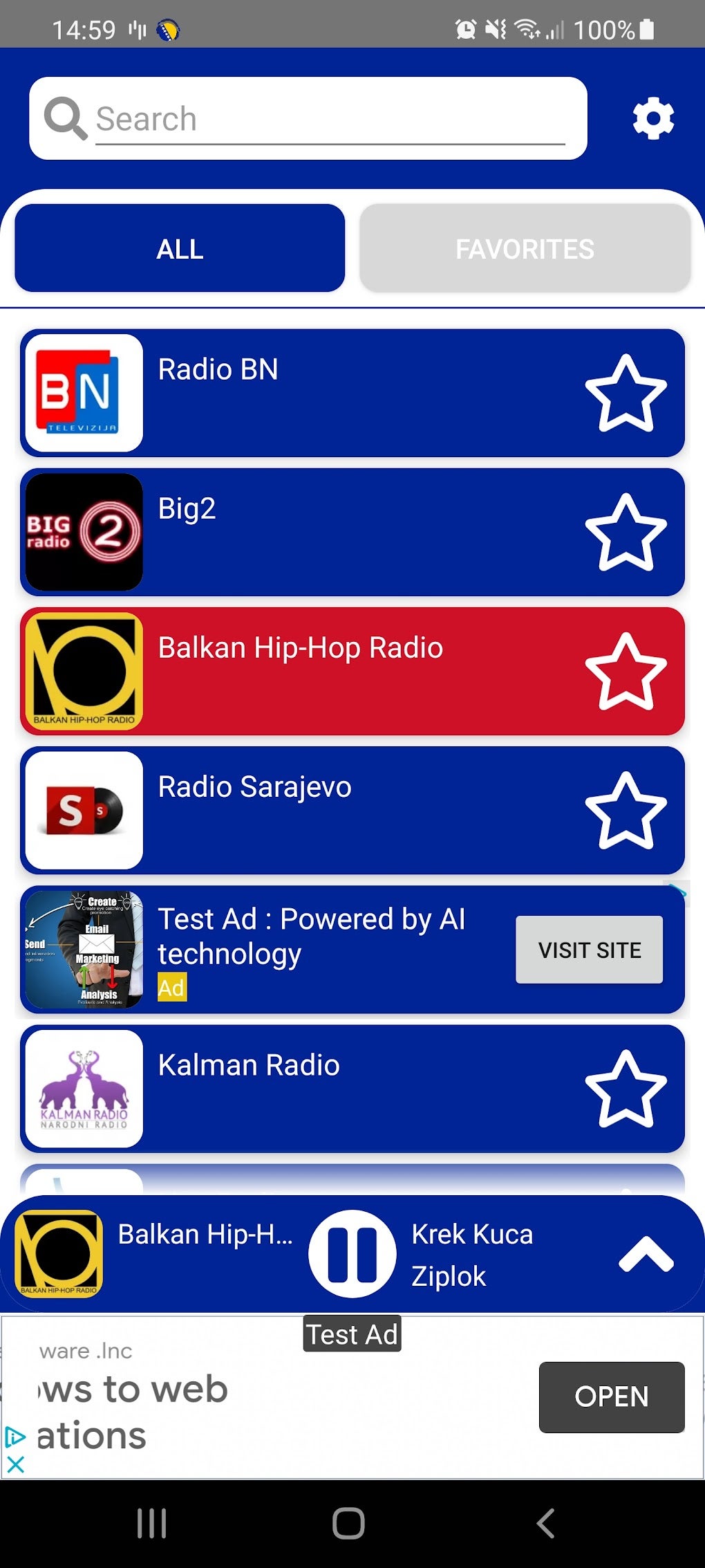Focus the Search field
This screenshot has width=705, height=1568.
(x=329, y=118)
